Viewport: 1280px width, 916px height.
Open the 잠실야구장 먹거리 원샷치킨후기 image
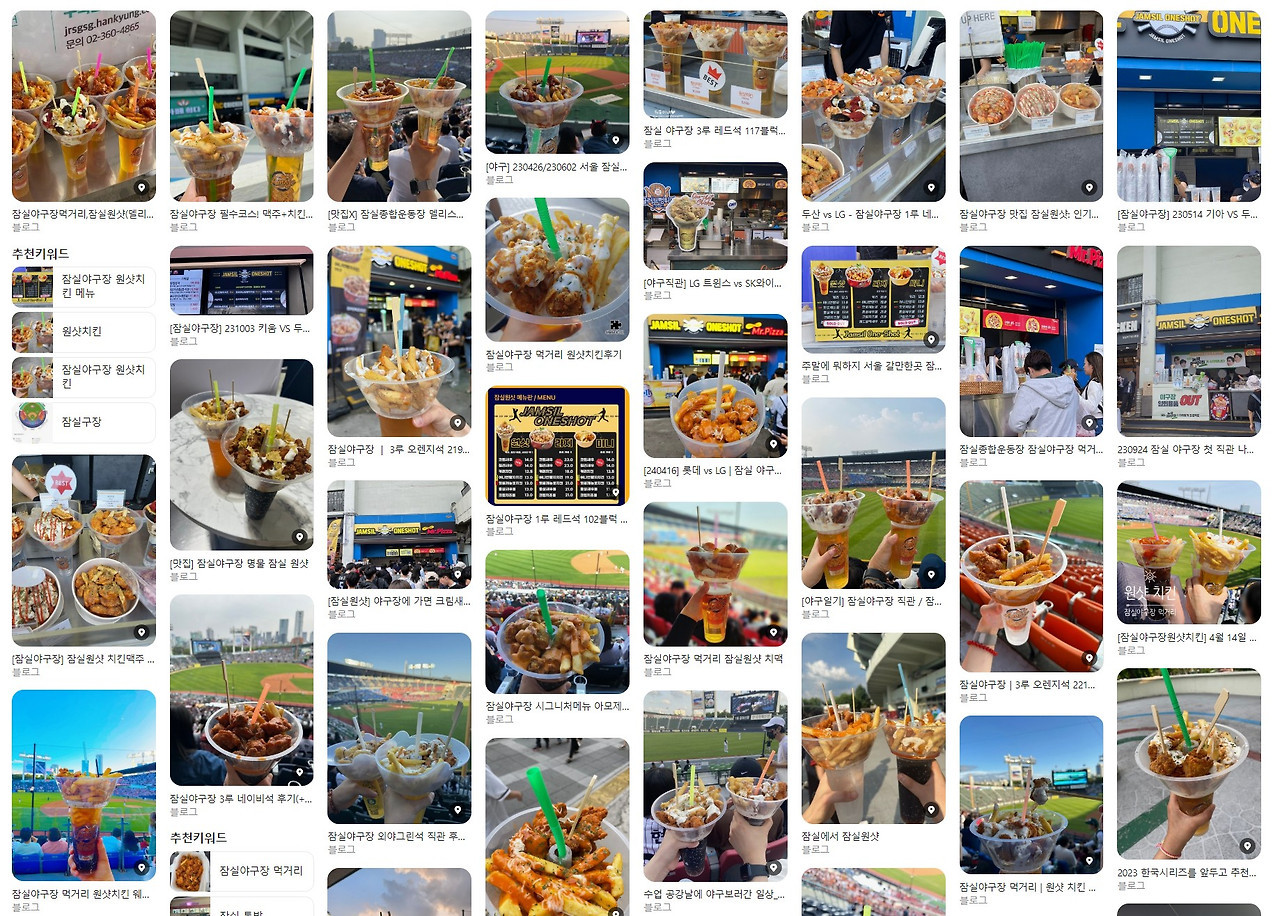(x=557, y=269)
